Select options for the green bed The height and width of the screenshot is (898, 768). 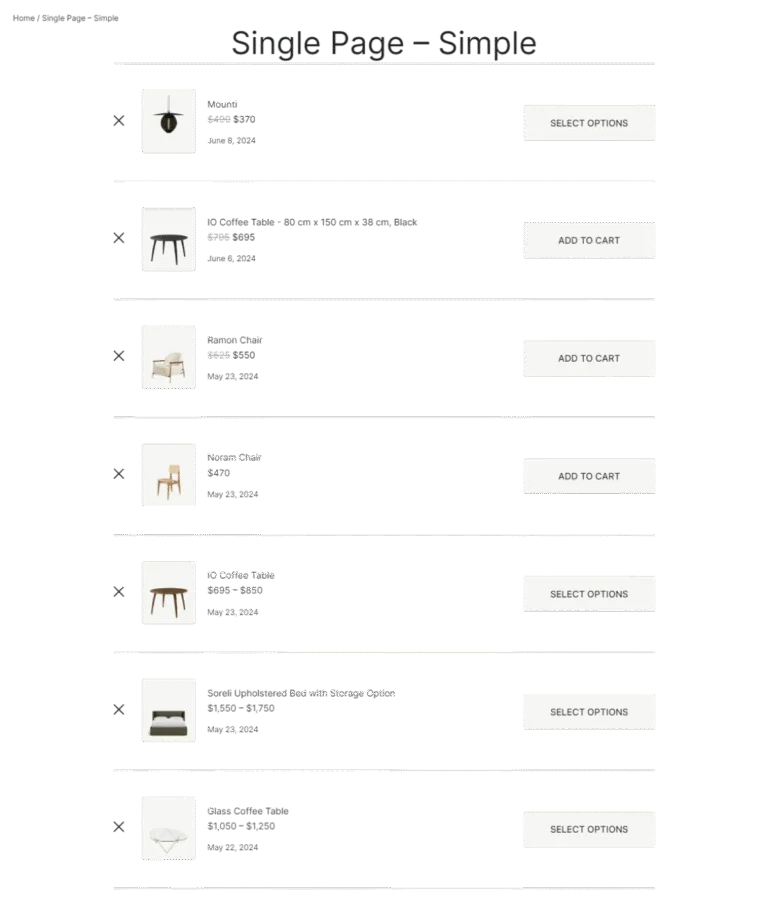click(588, 712)
